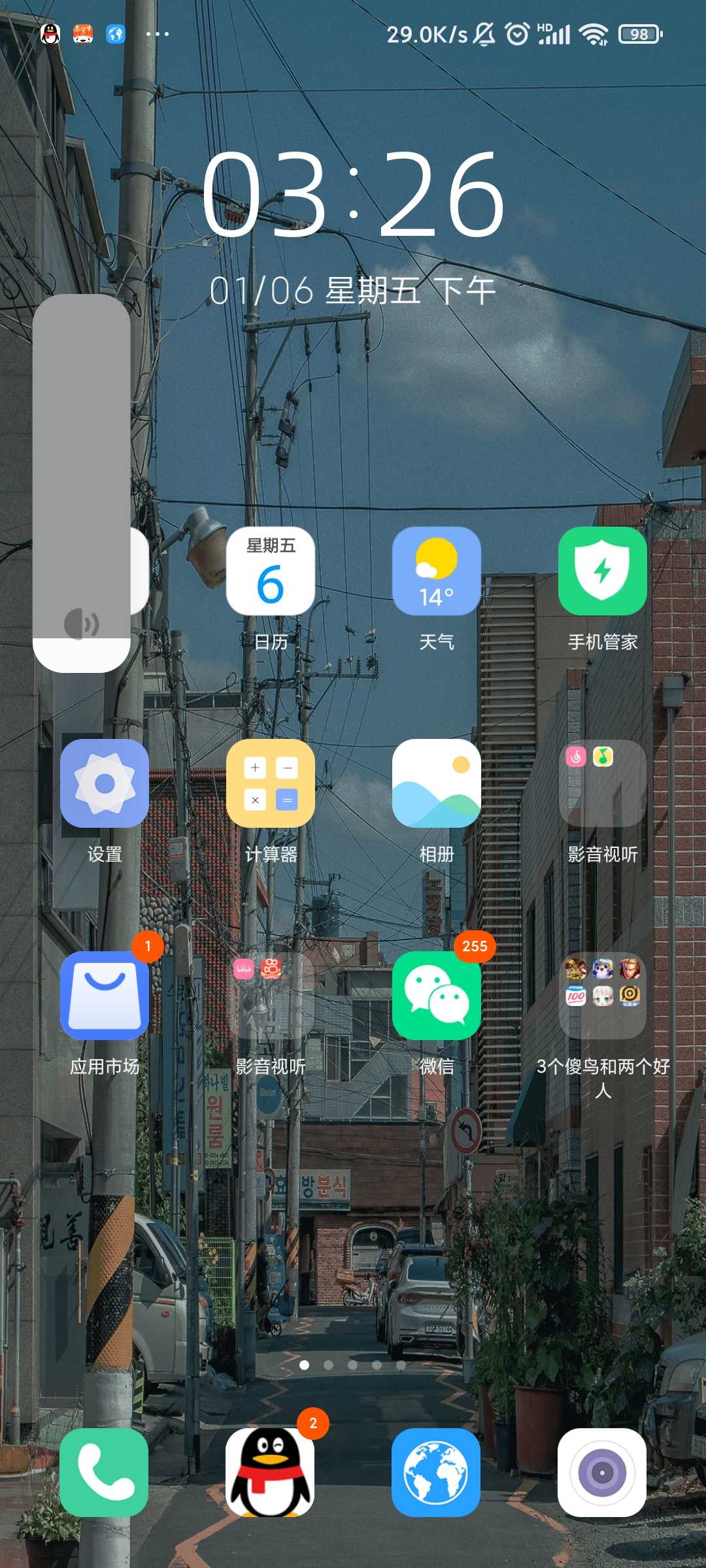Image resolution: width=706 pixels, height=1568 pixels.
Task: Open 应用市场 app store
Action: pyautogui.click(x=105, y=996)
